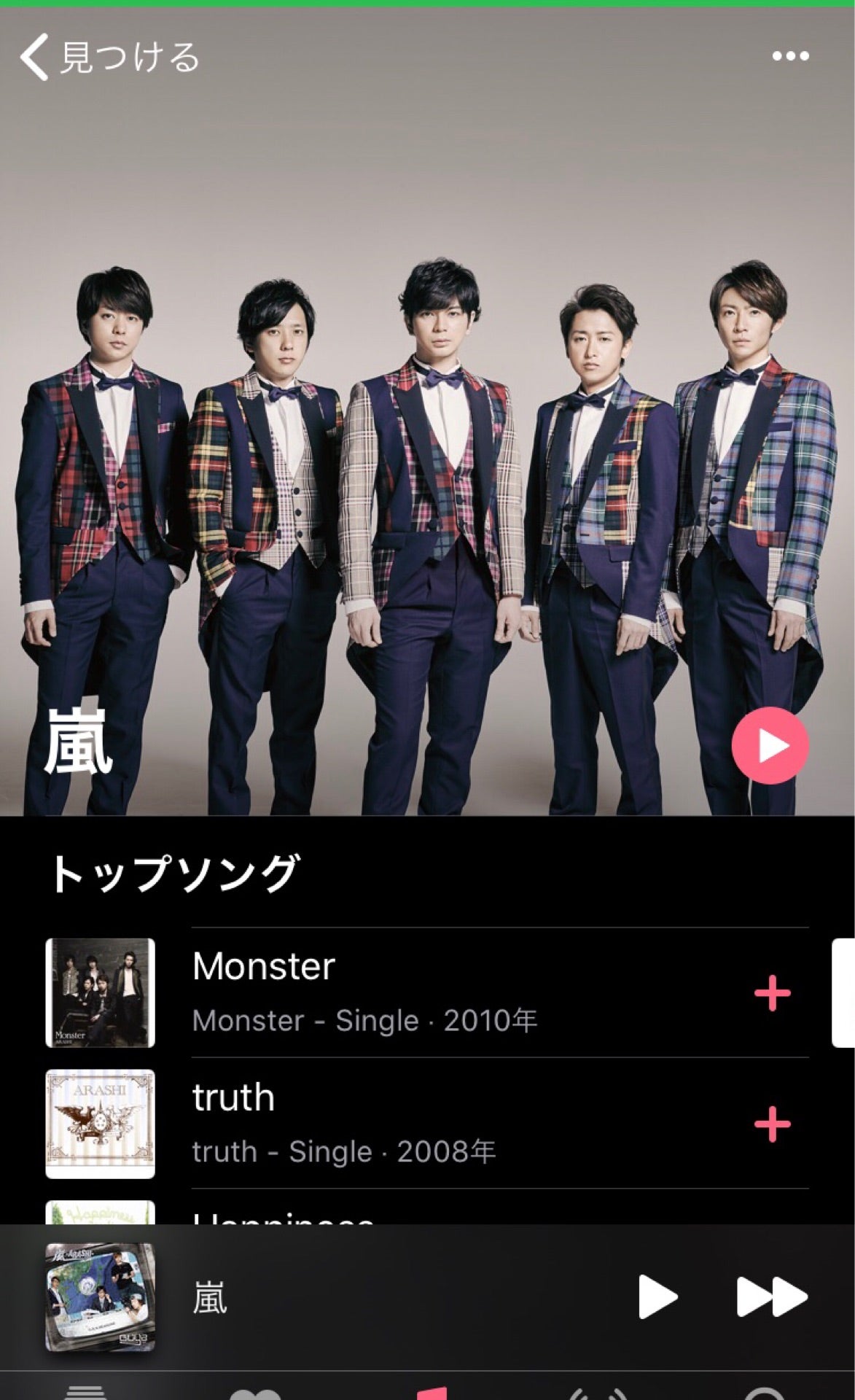Resume playback in the mini player
Screen dimensions: 855x1400
pyautogui.click(x=657, y=1297)
